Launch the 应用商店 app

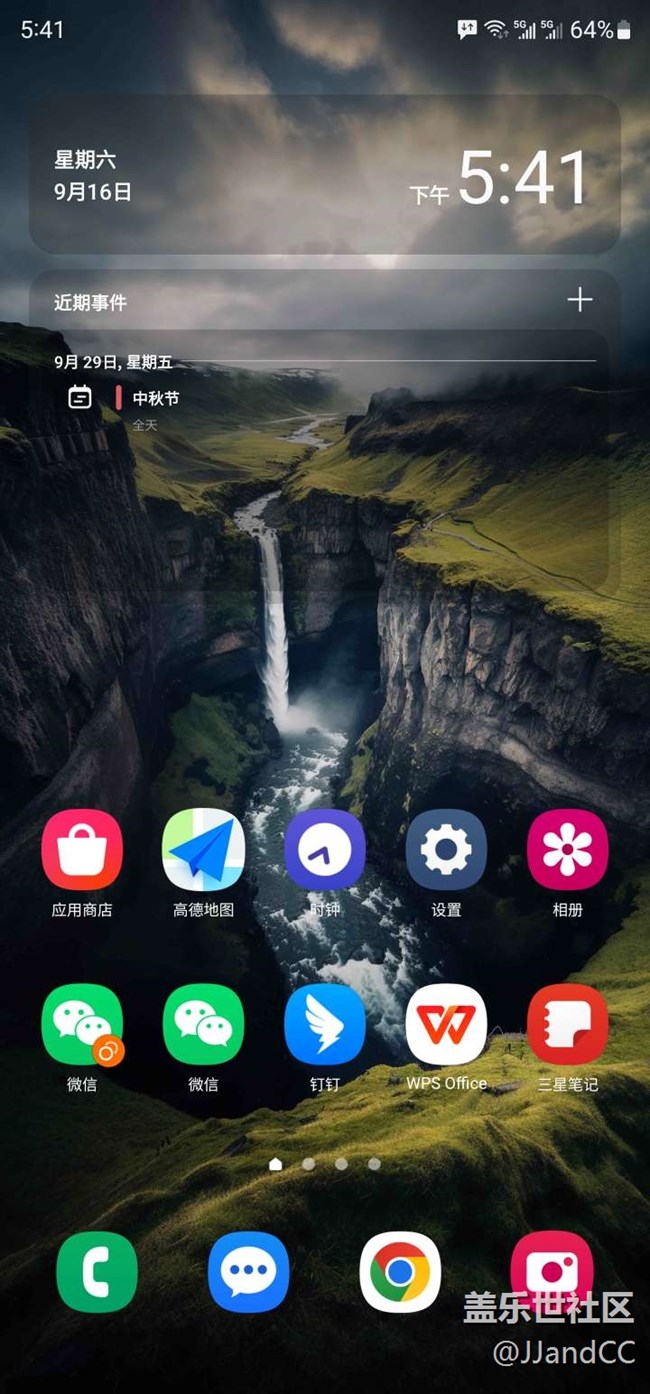[x=82, y=850]
